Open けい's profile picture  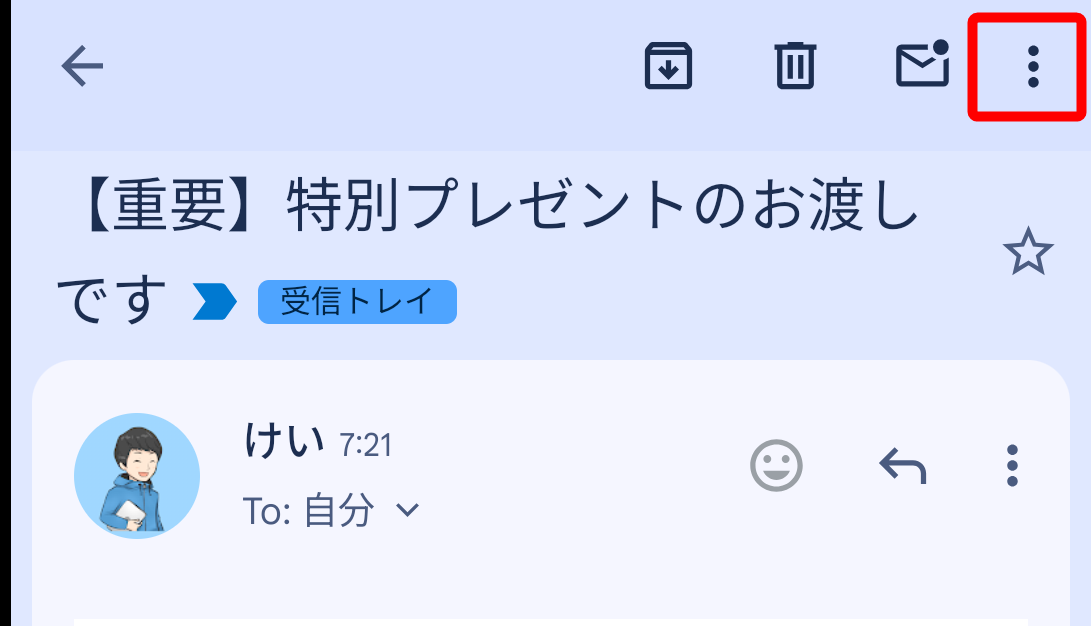click(137, 476)
